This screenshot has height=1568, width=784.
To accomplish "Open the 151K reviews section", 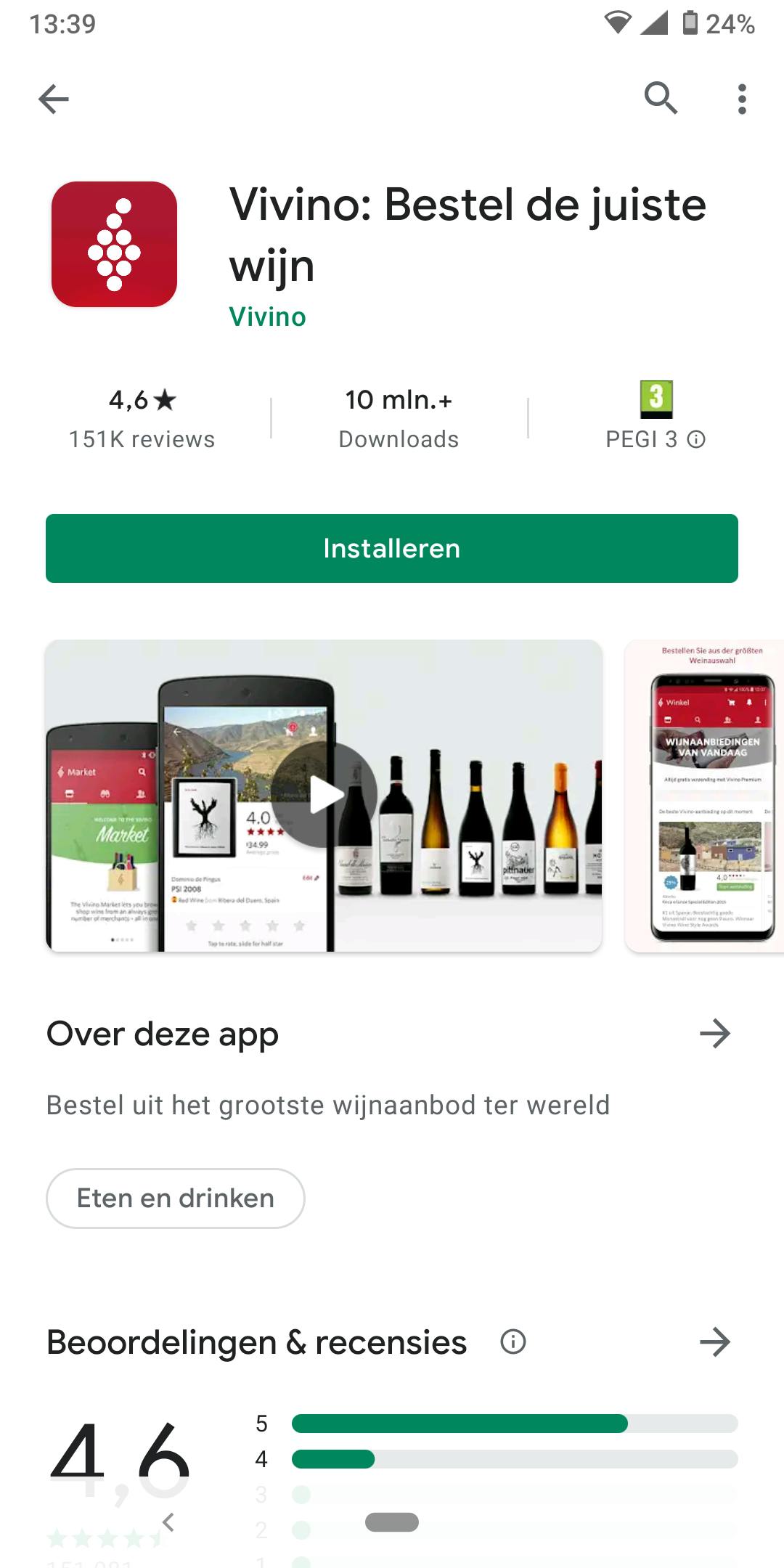I will point(142,438).
